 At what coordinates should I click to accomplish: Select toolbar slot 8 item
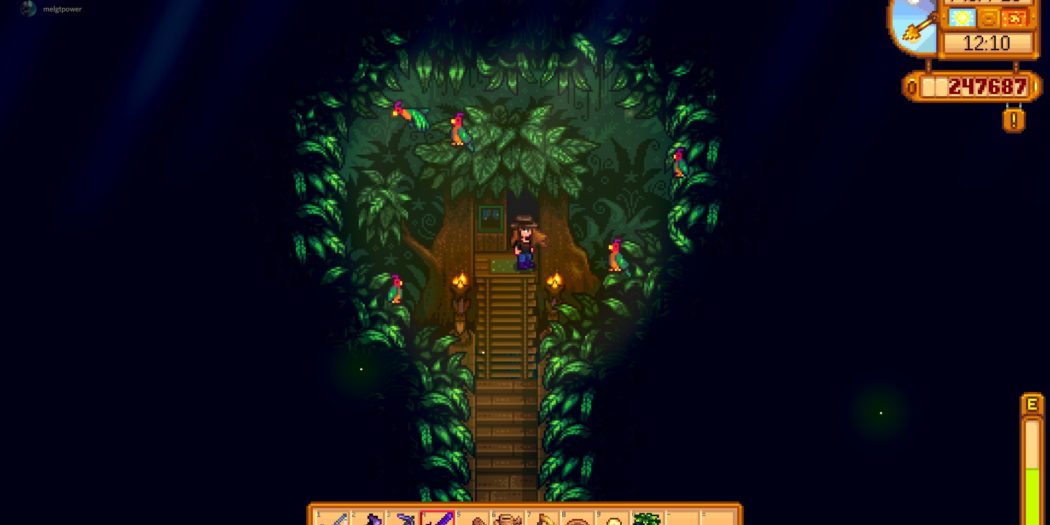578,518
